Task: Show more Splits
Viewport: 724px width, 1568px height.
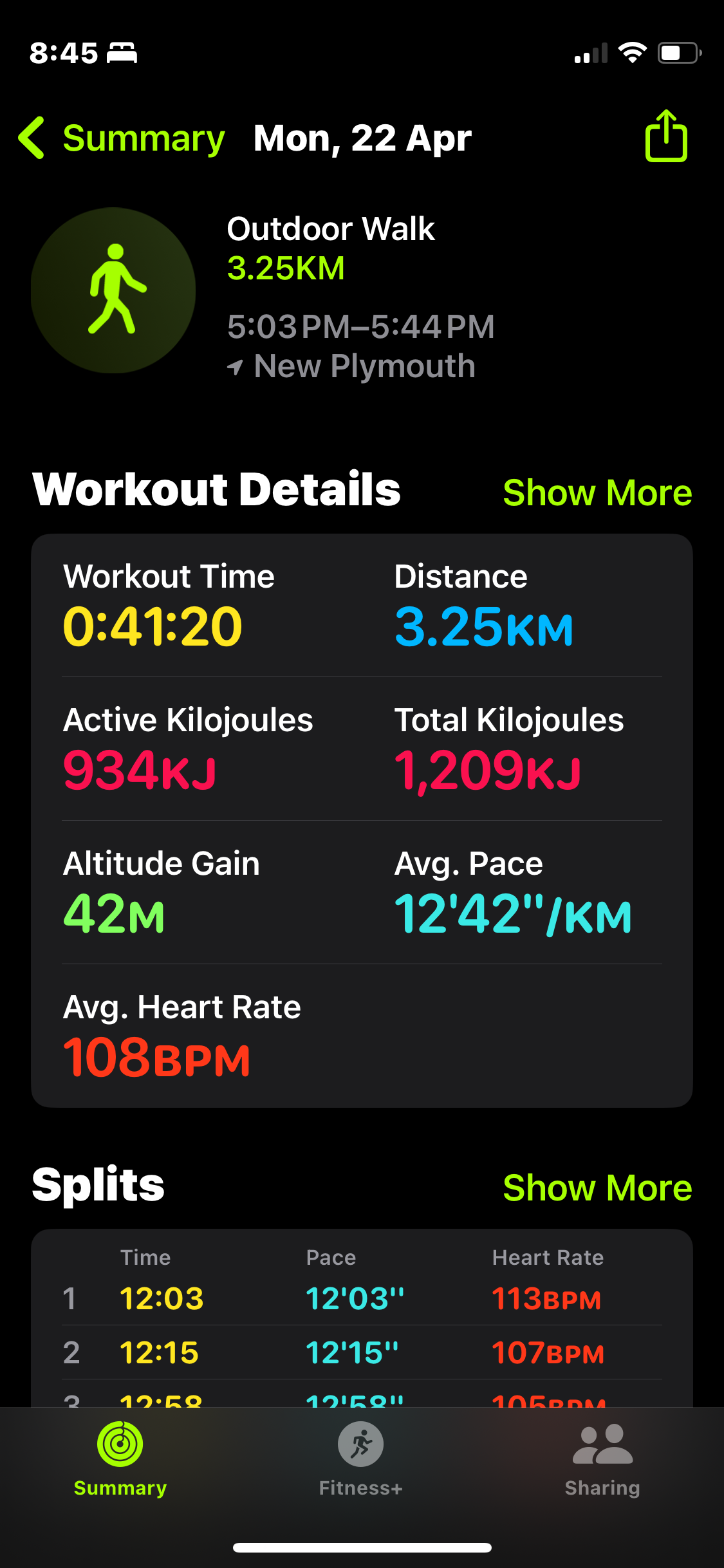Action: pos(597,1188)
